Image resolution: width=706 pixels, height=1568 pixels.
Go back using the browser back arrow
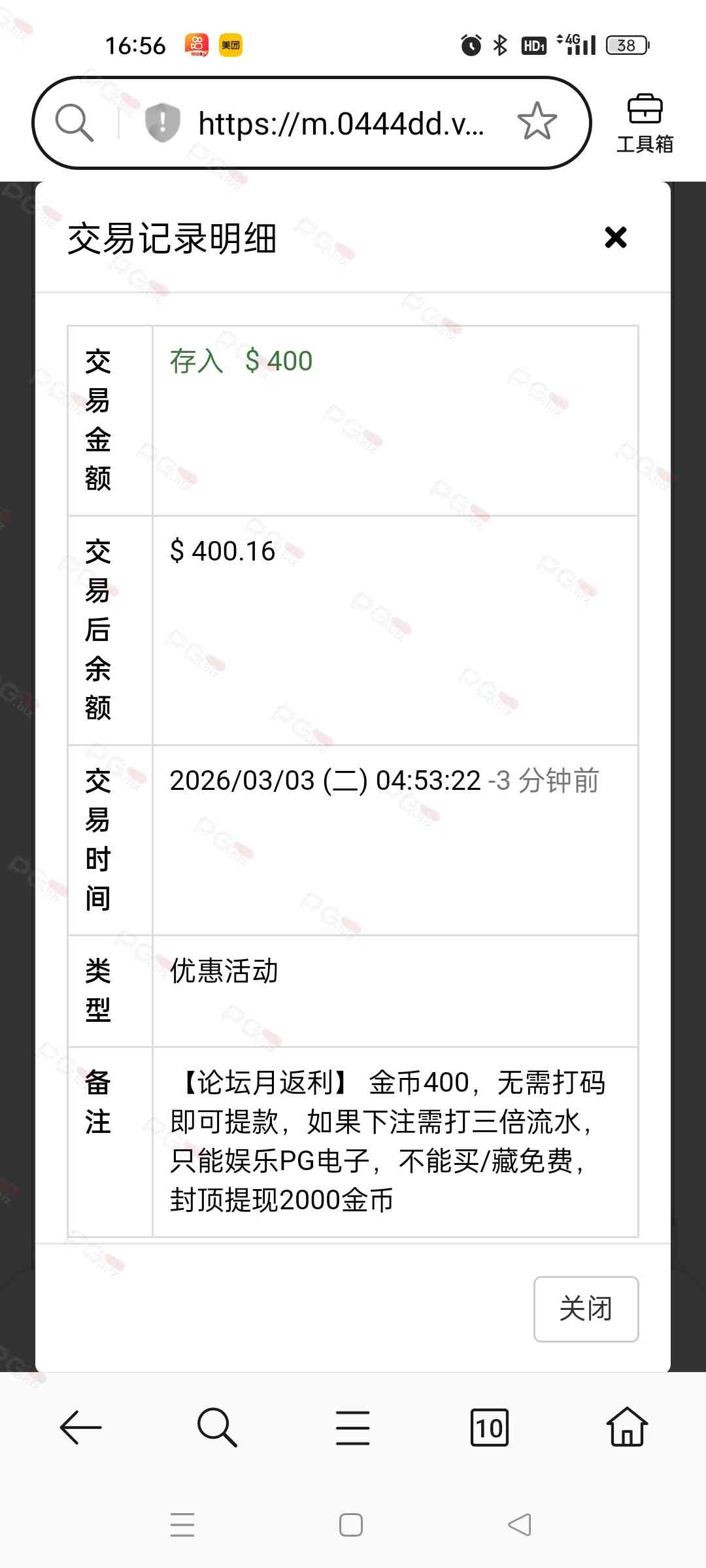(x=81, y=1427)
